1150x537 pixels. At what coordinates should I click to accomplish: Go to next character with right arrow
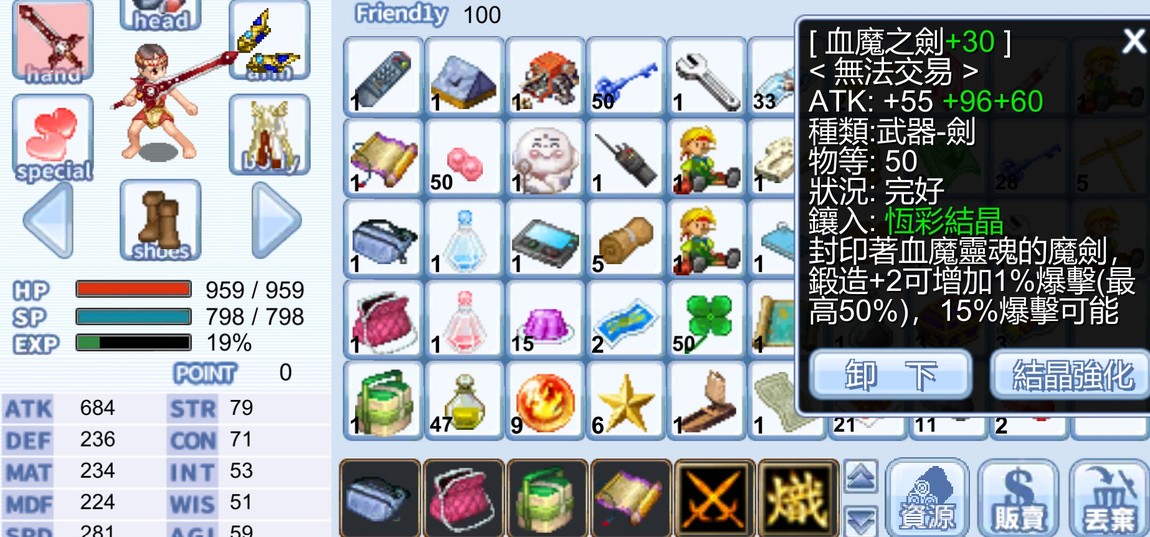coord(275,220)
